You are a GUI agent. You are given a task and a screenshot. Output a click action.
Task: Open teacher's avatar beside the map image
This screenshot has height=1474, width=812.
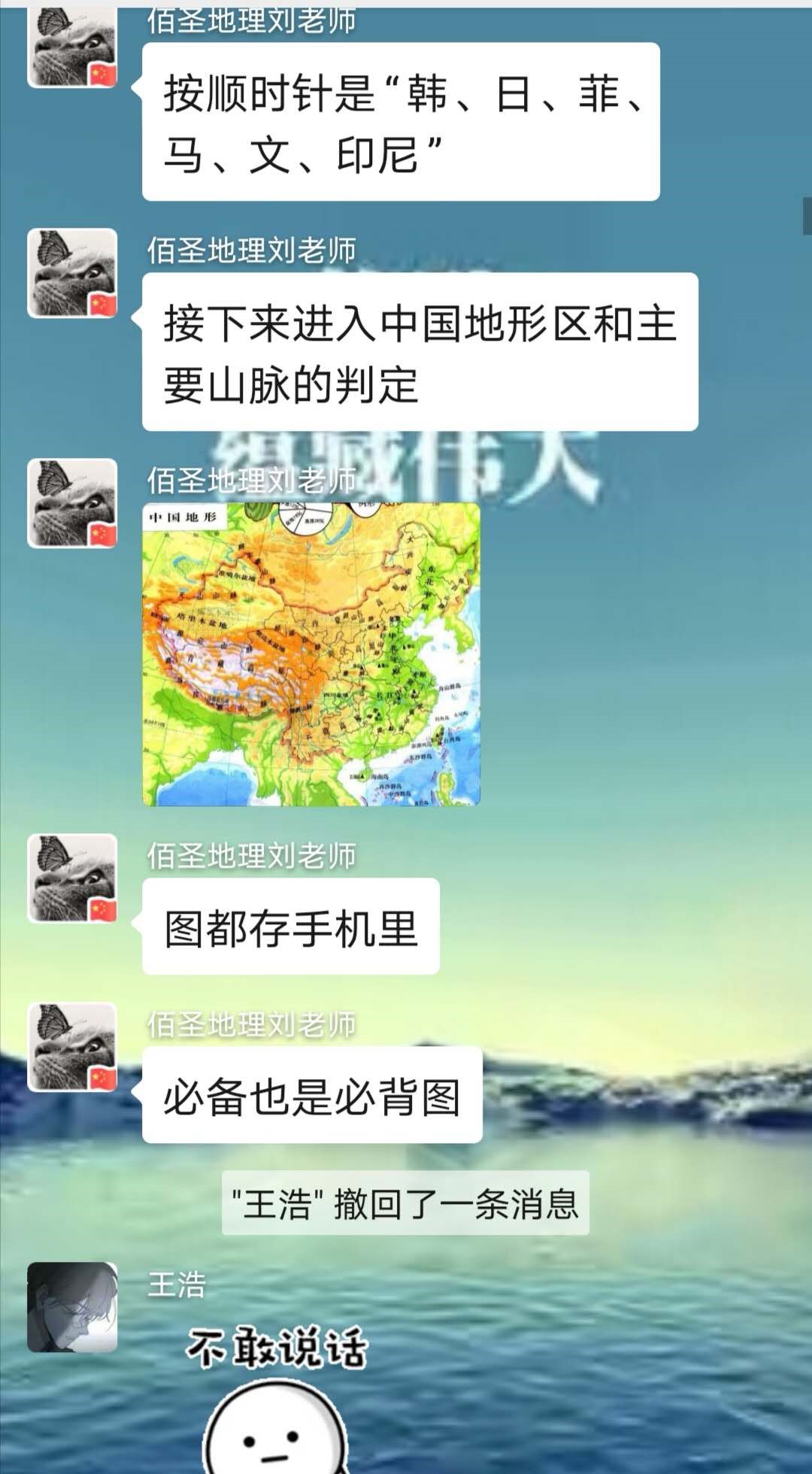pos(72,503)
